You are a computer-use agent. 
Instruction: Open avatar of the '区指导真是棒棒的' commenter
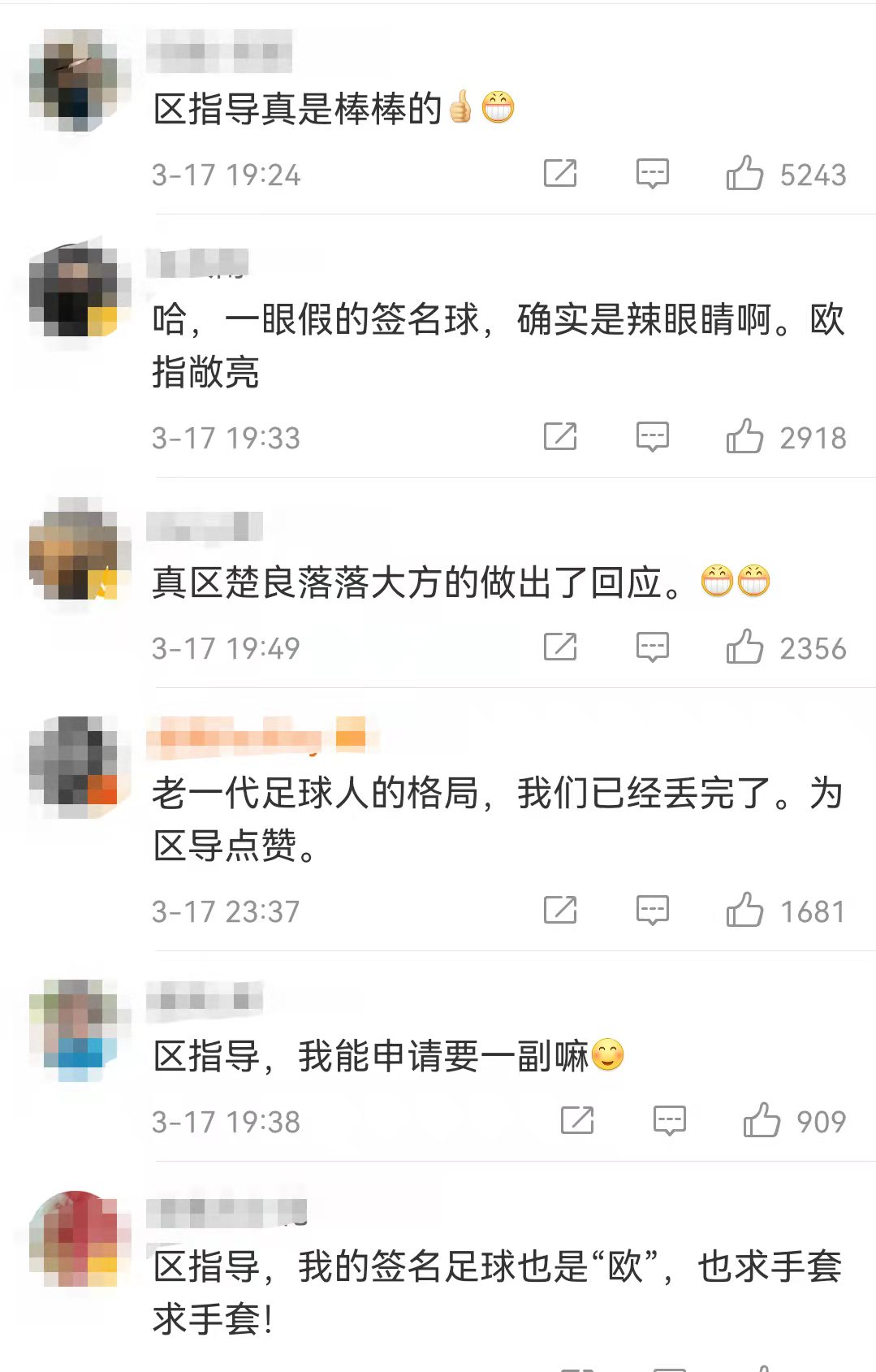[79, 80]
